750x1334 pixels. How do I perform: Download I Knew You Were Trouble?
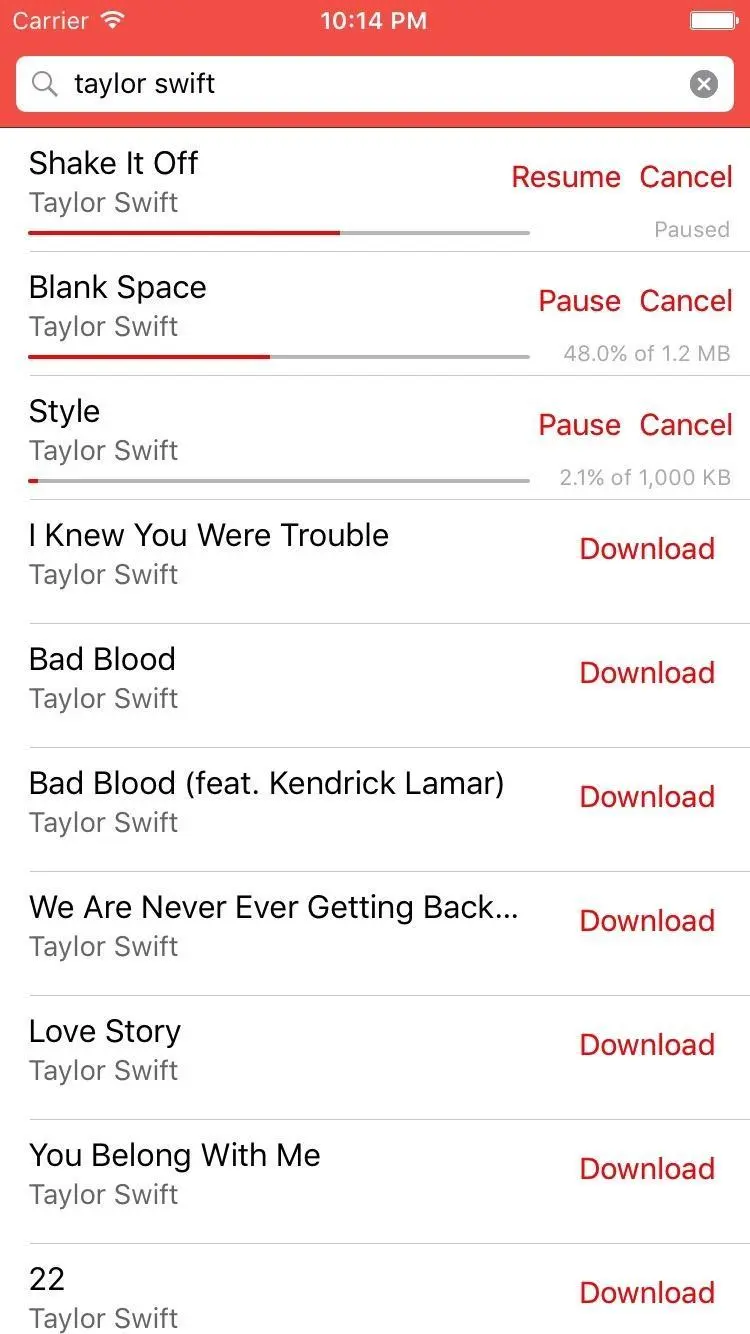tap(647, 549)
